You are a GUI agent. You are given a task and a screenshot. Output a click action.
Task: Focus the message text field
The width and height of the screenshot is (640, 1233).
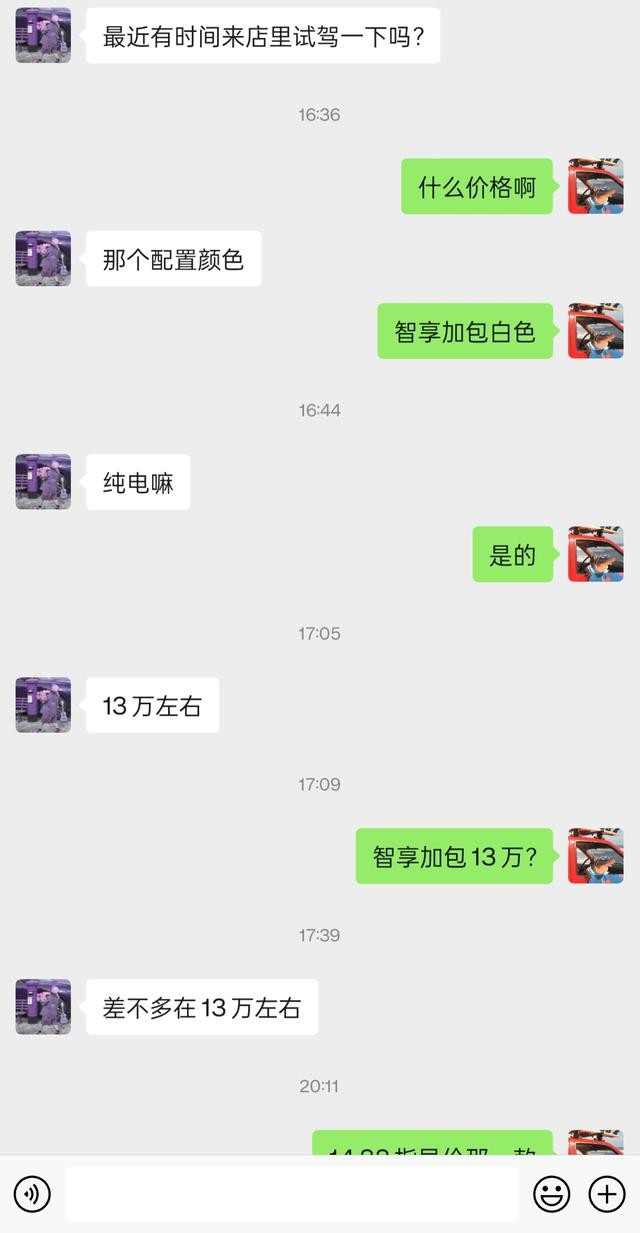(x=291, y=1193)
